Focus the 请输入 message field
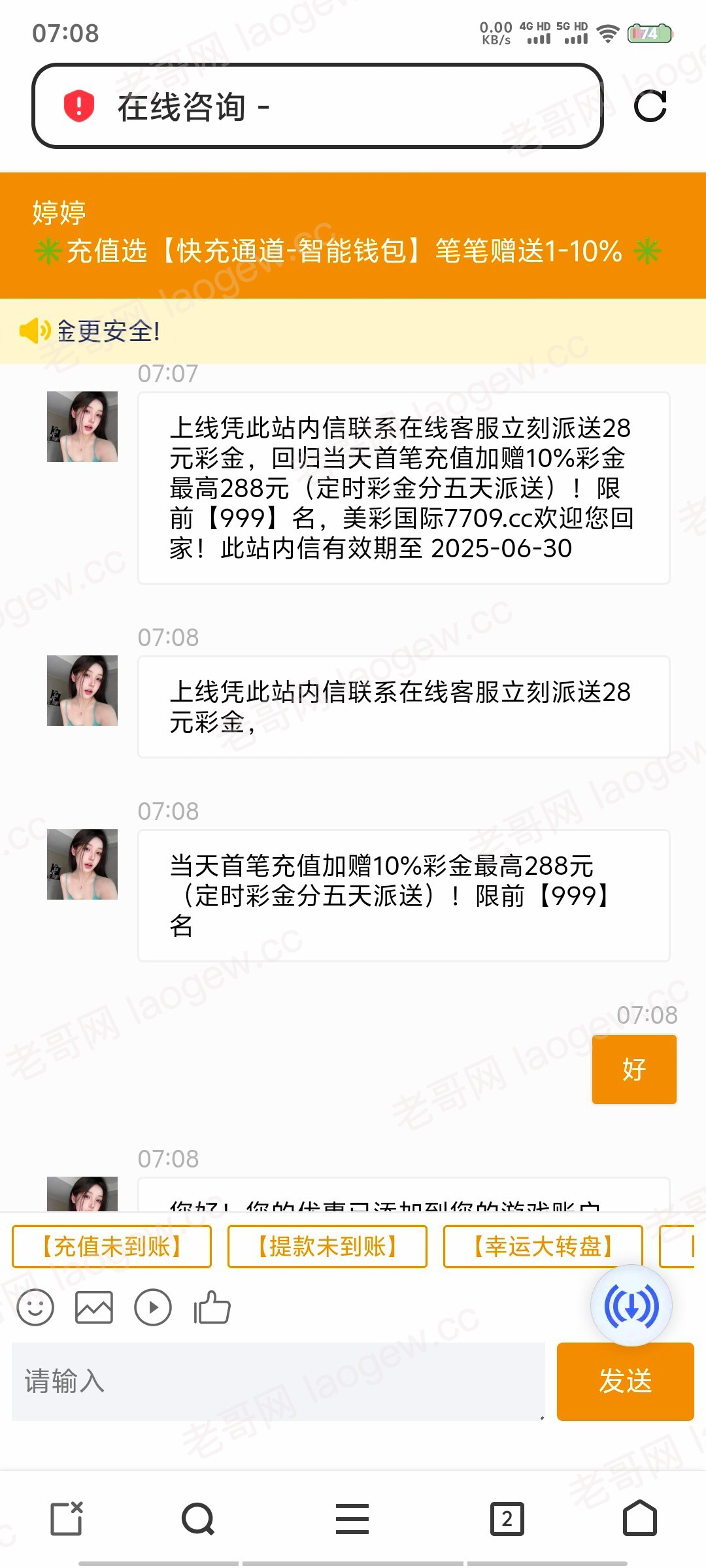This screenshot has height=1568, width=706. [278, 1381]
